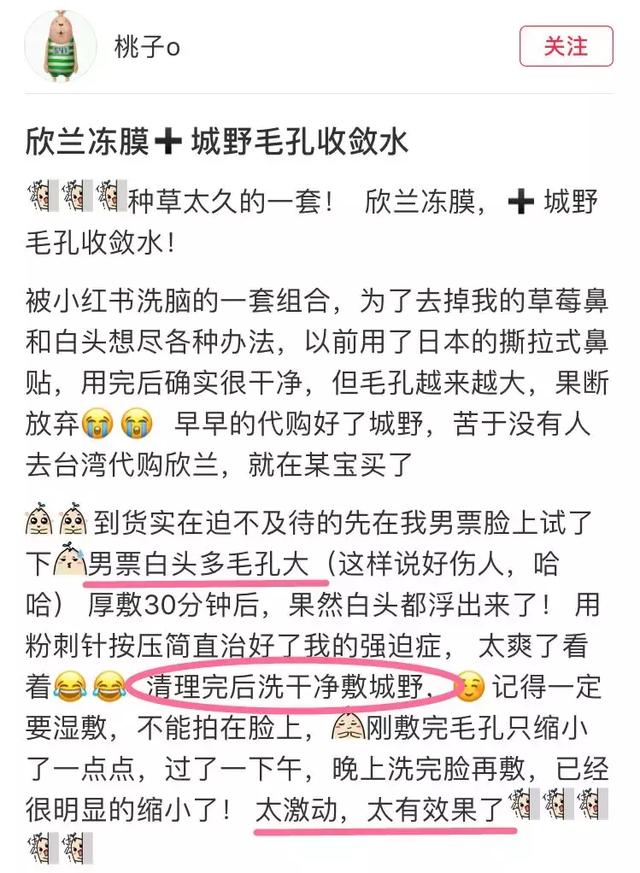Tap the username 桃子o
This screenshot has width=640, height=873.
pos(151,47)
